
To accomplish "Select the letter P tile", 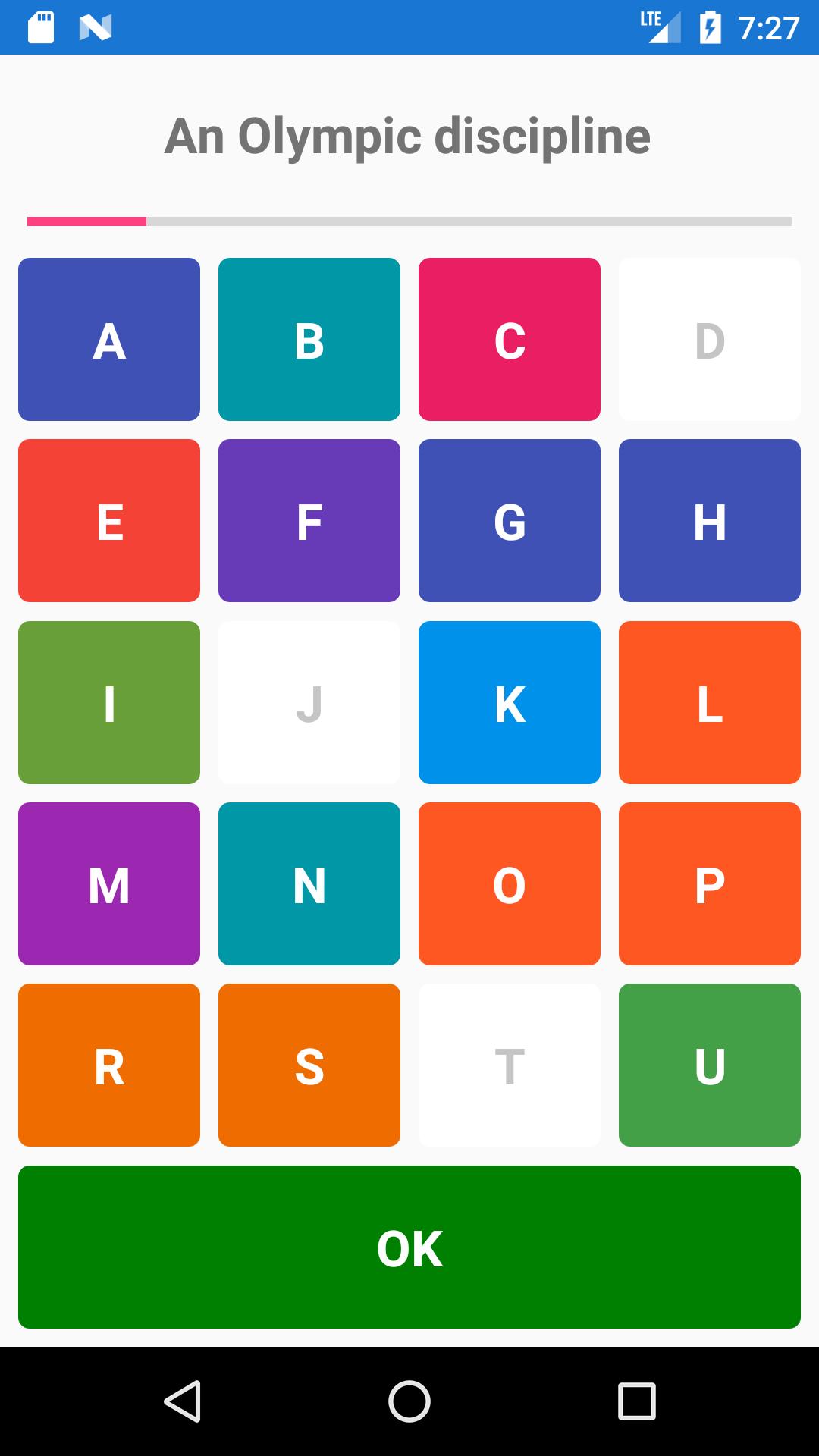I will (710, 883).
